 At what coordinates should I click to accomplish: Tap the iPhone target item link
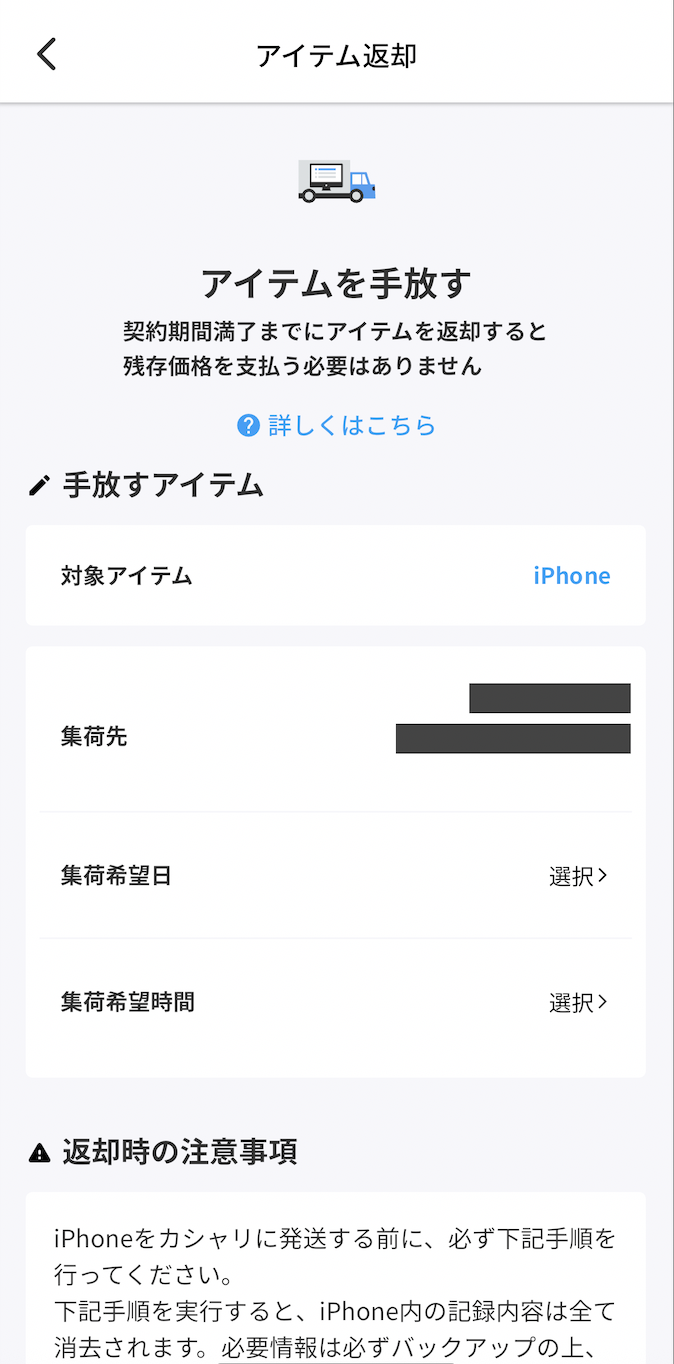(571, 576)
